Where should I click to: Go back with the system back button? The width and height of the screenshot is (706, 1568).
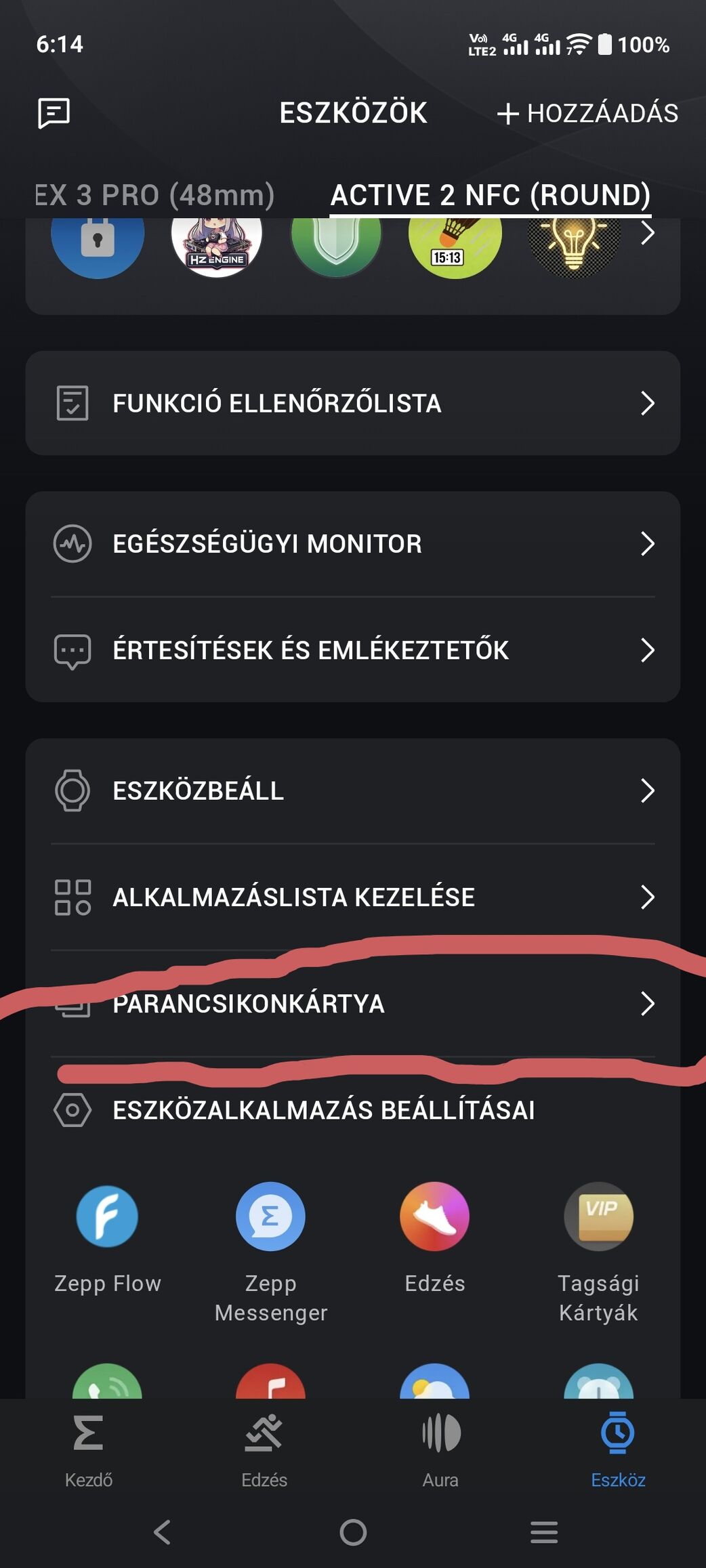(162, 1532)
